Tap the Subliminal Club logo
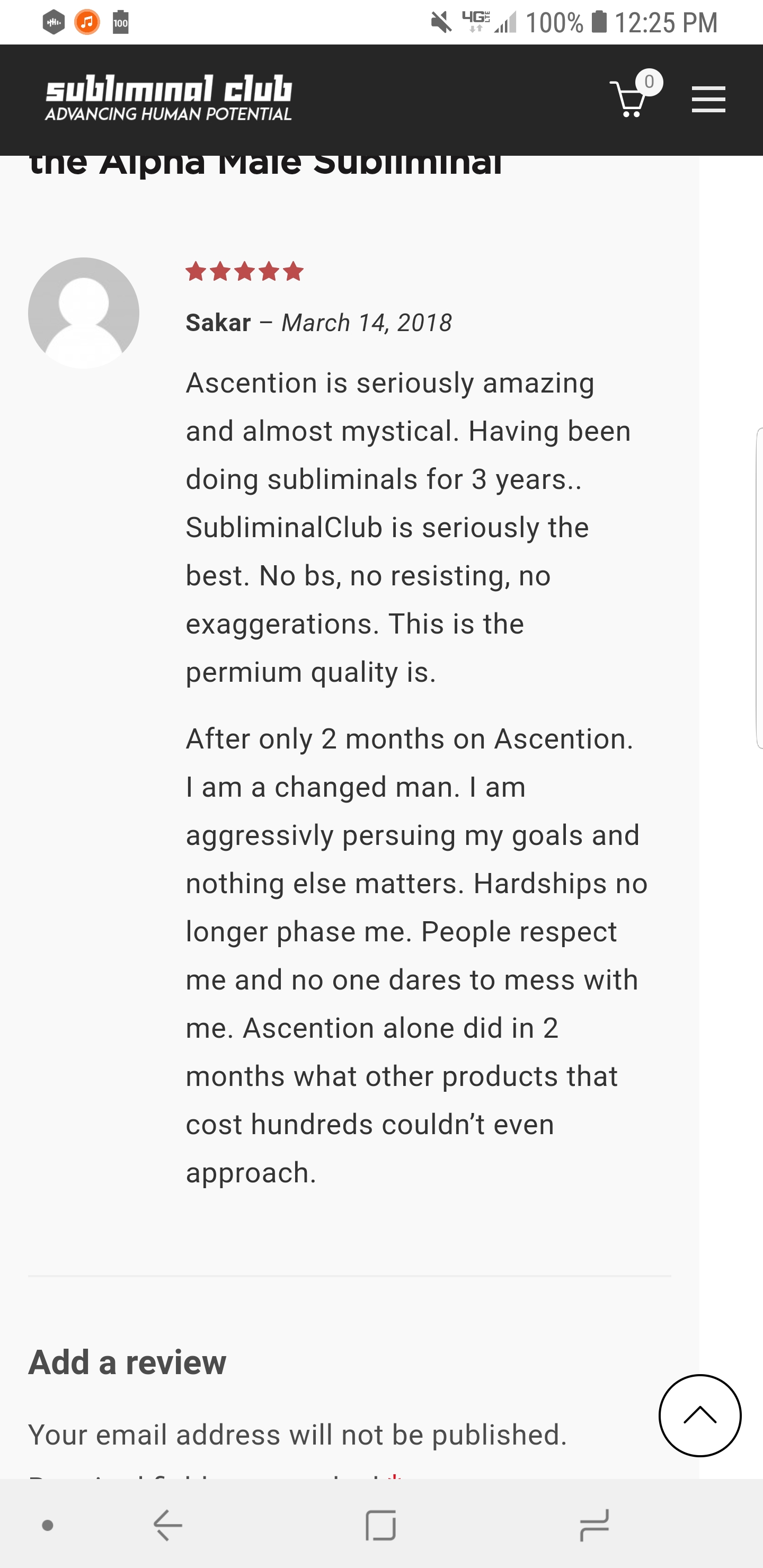Screen dimensions: 763x1568 (168, 98)
